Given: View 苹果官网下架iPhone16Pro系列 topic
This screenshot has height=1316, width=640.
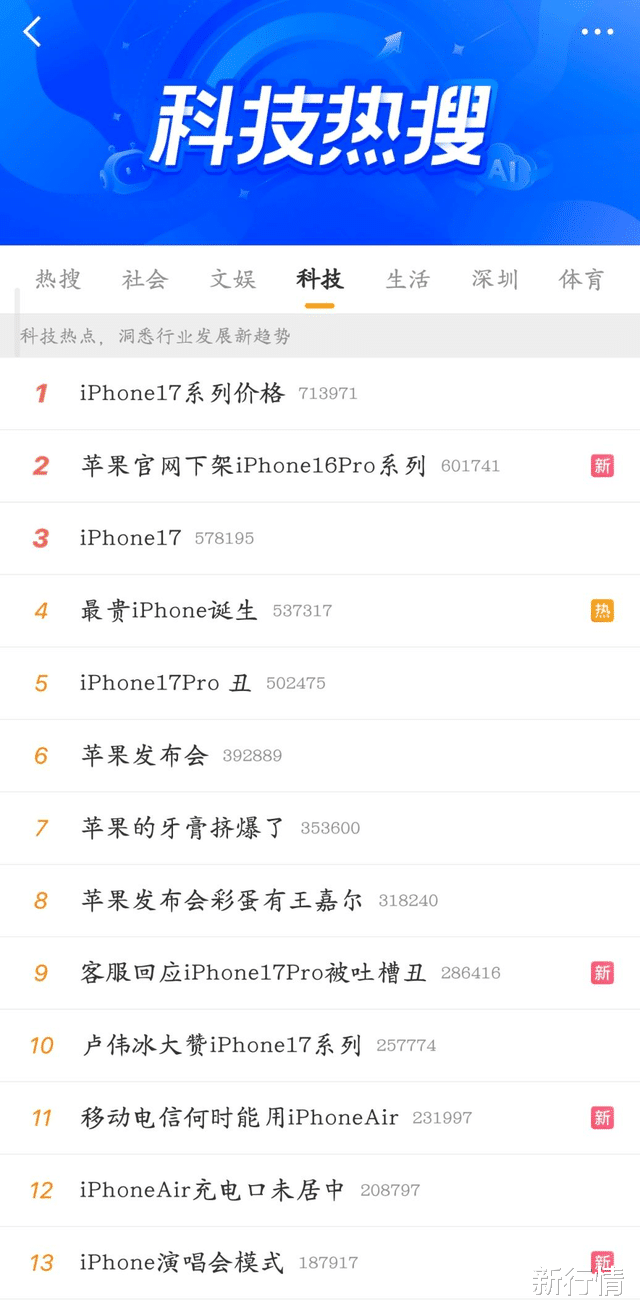Looking at the screenshot, I should (254, 466).
